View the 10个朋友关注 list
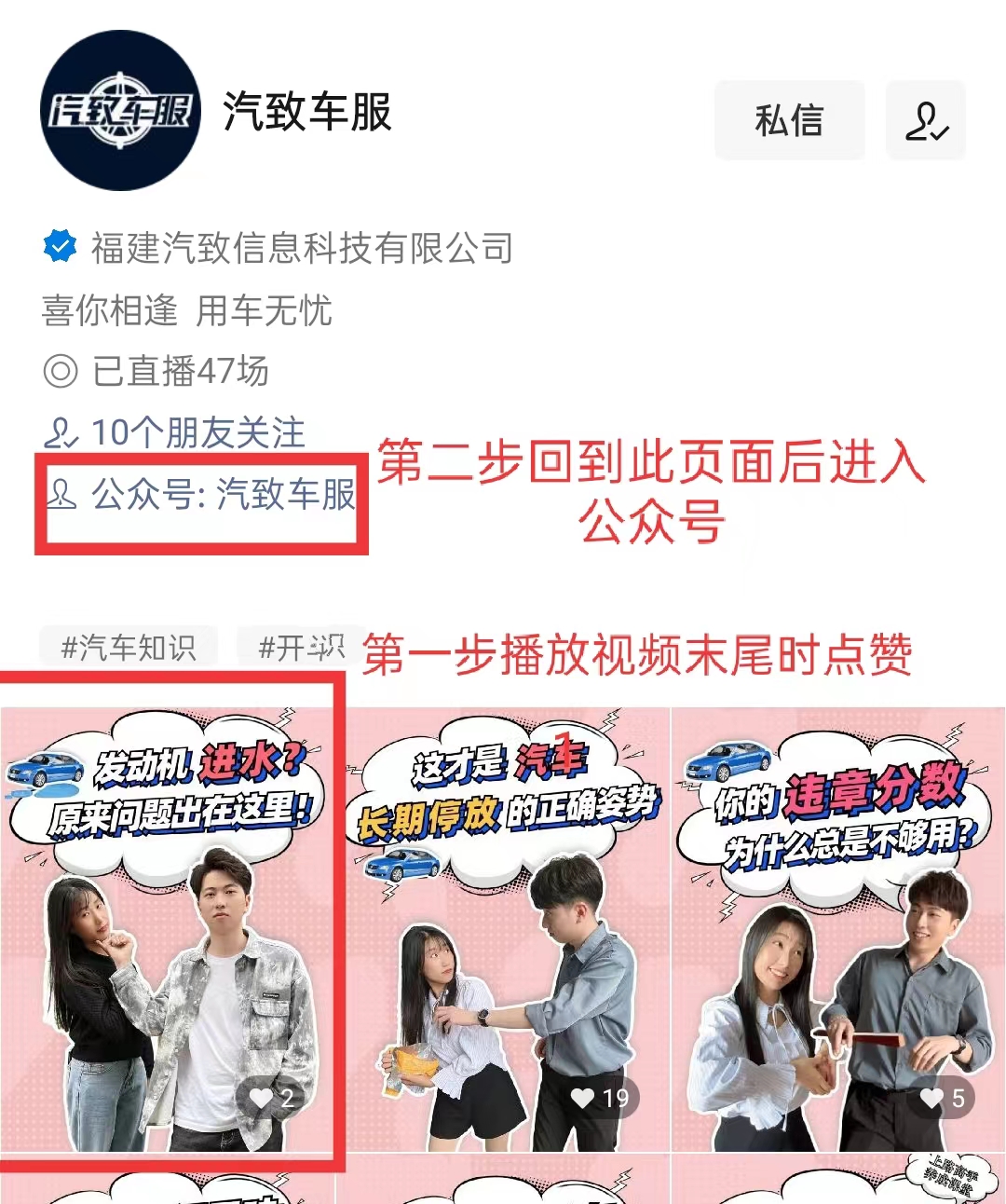The width and height of the screenshot is (1006, 1204). tap(175, 432)
